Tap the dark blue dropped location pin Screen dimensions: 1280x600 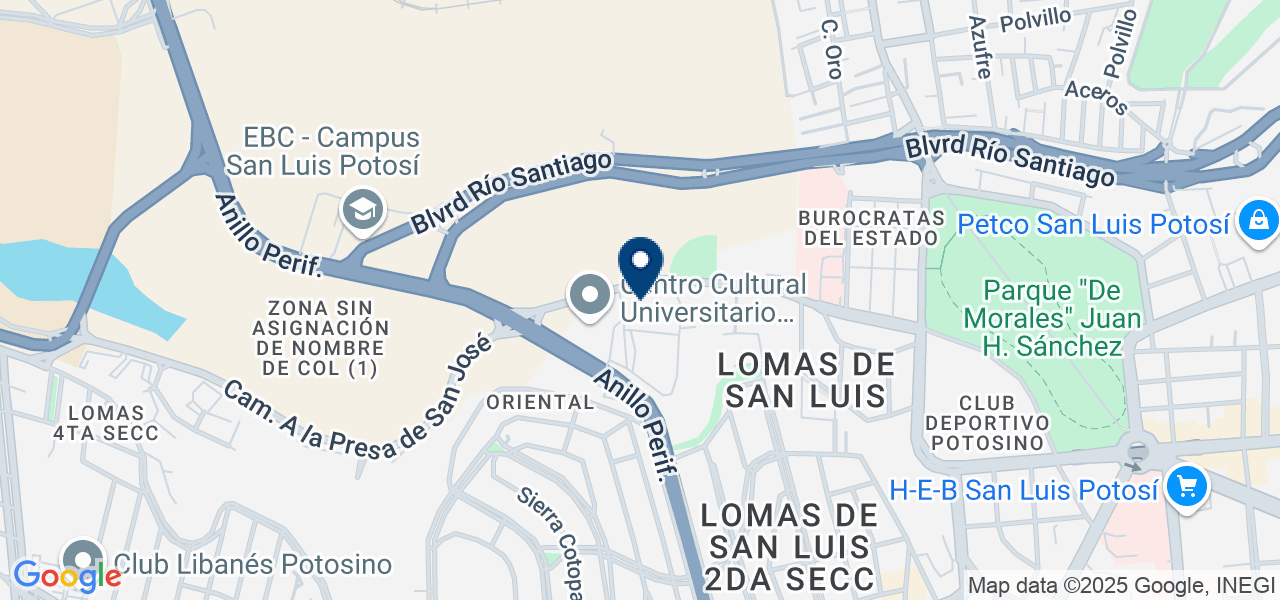click(x=640, y=264)
